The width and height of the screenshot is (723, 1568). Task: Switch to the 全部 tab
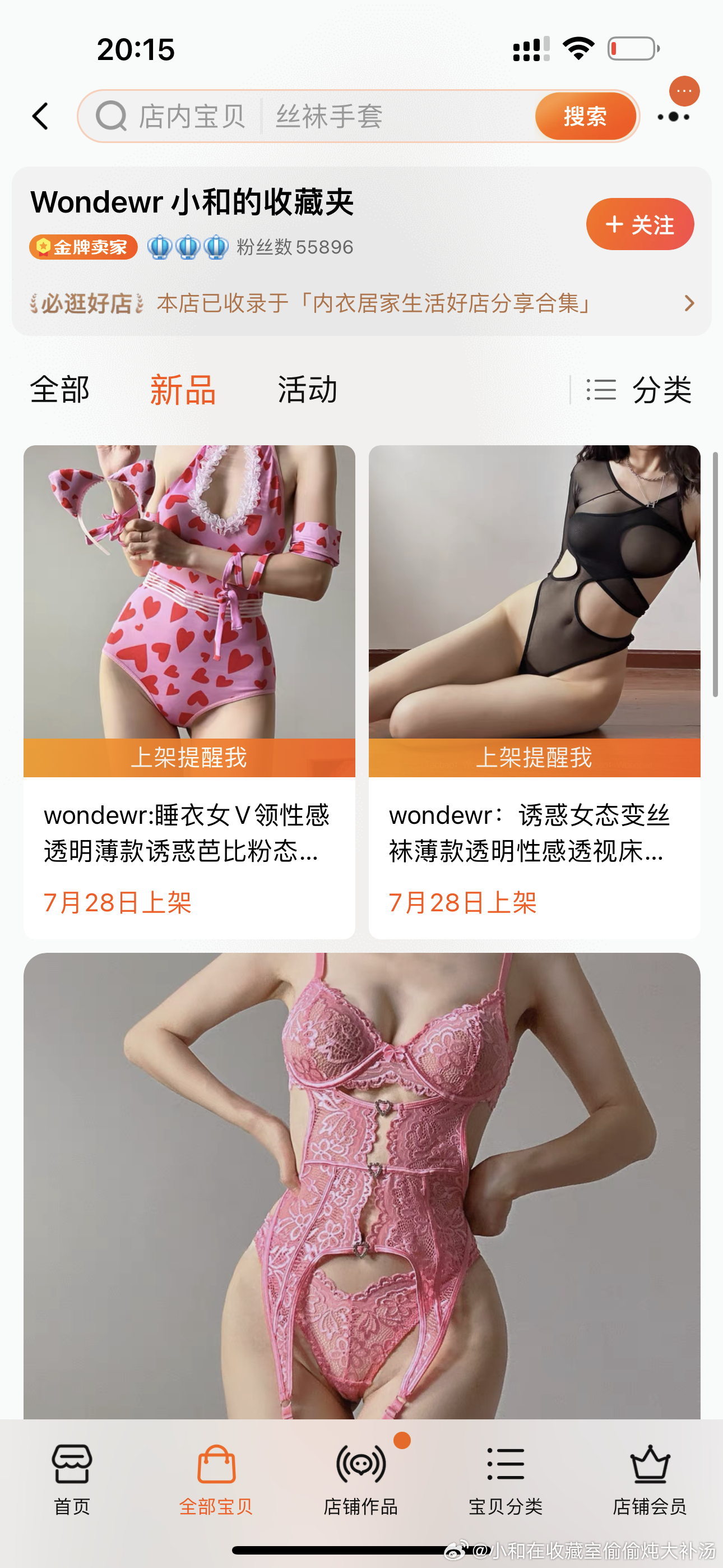(x=59, y=390)
